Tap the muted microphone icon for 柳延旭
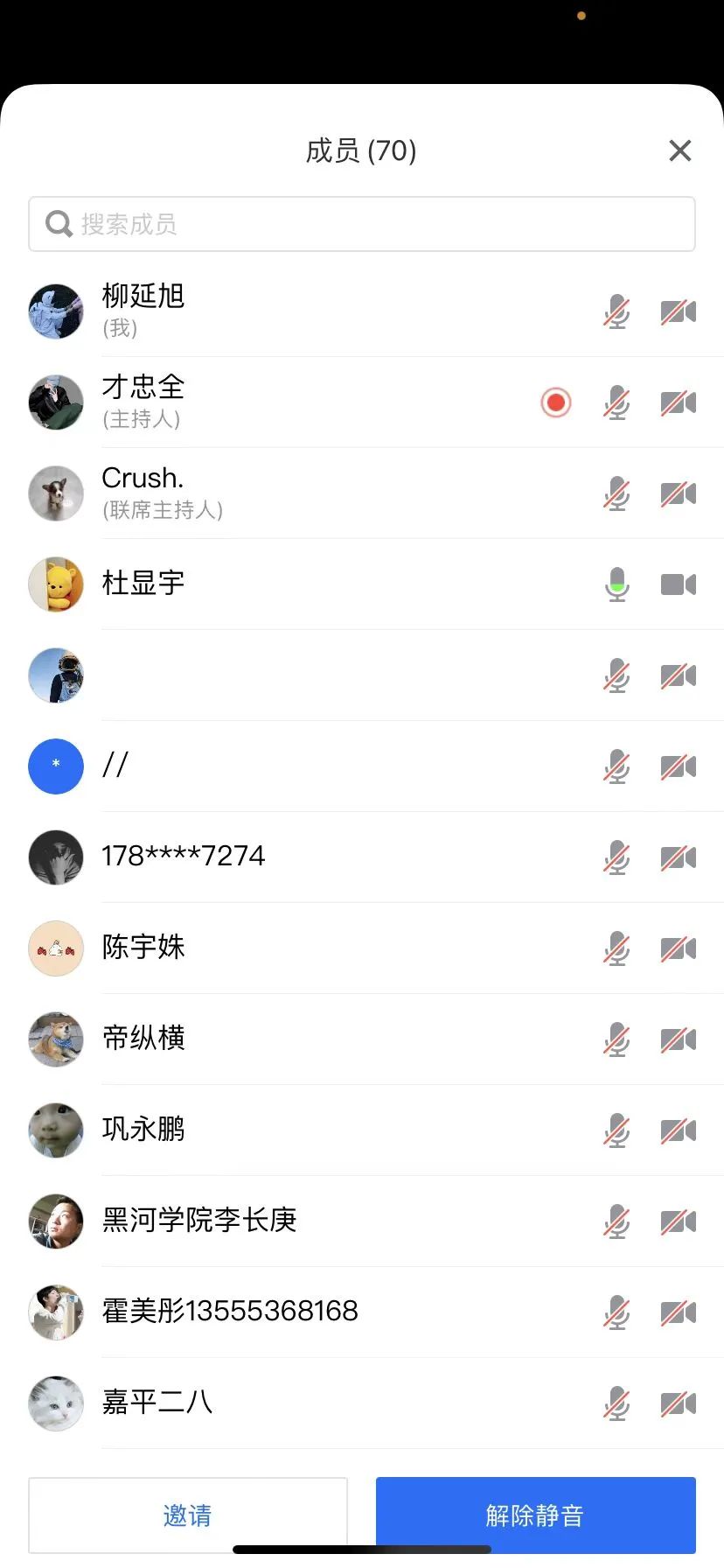This screenshot has width=724, height=1568. click(616, 311)
